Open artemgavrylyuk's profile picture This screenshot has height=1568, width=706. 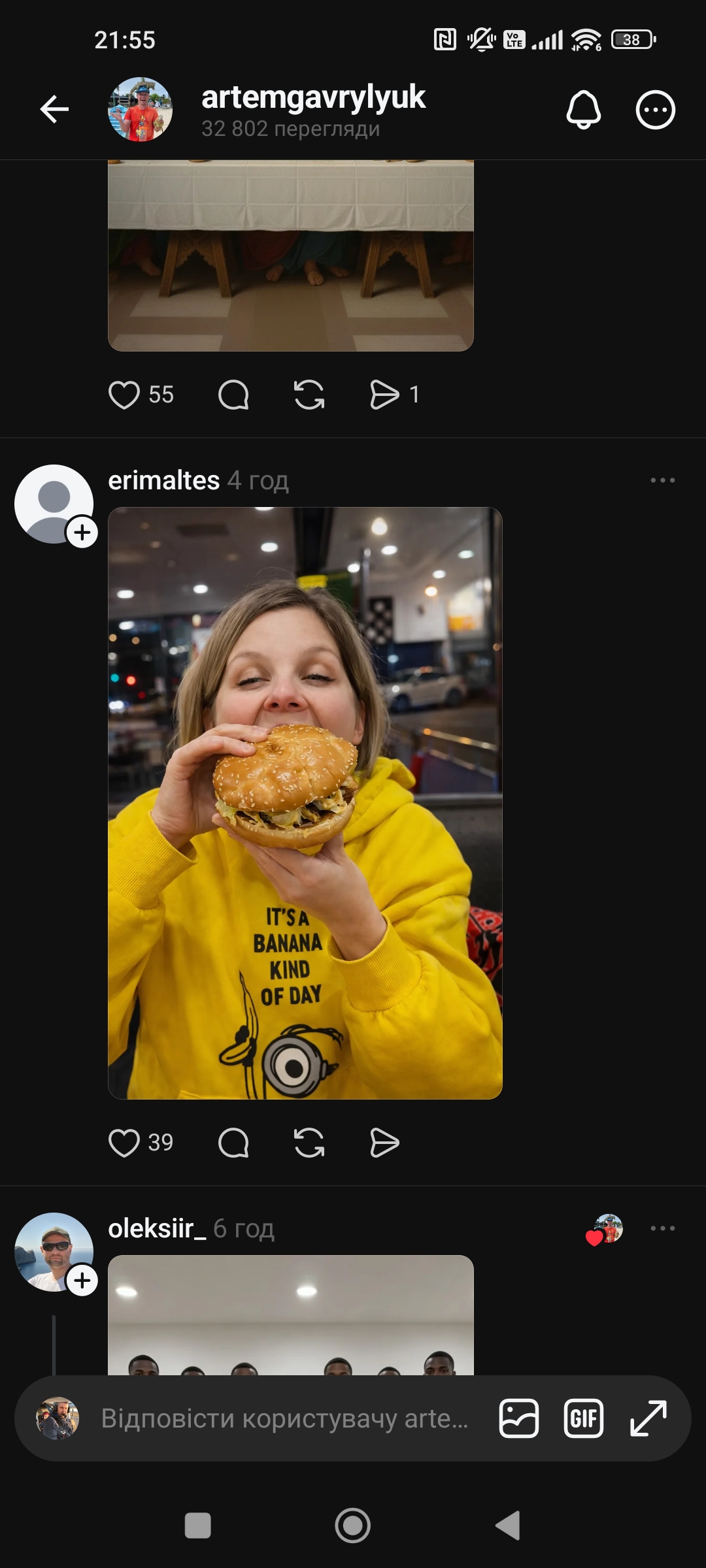click(140, 109)
